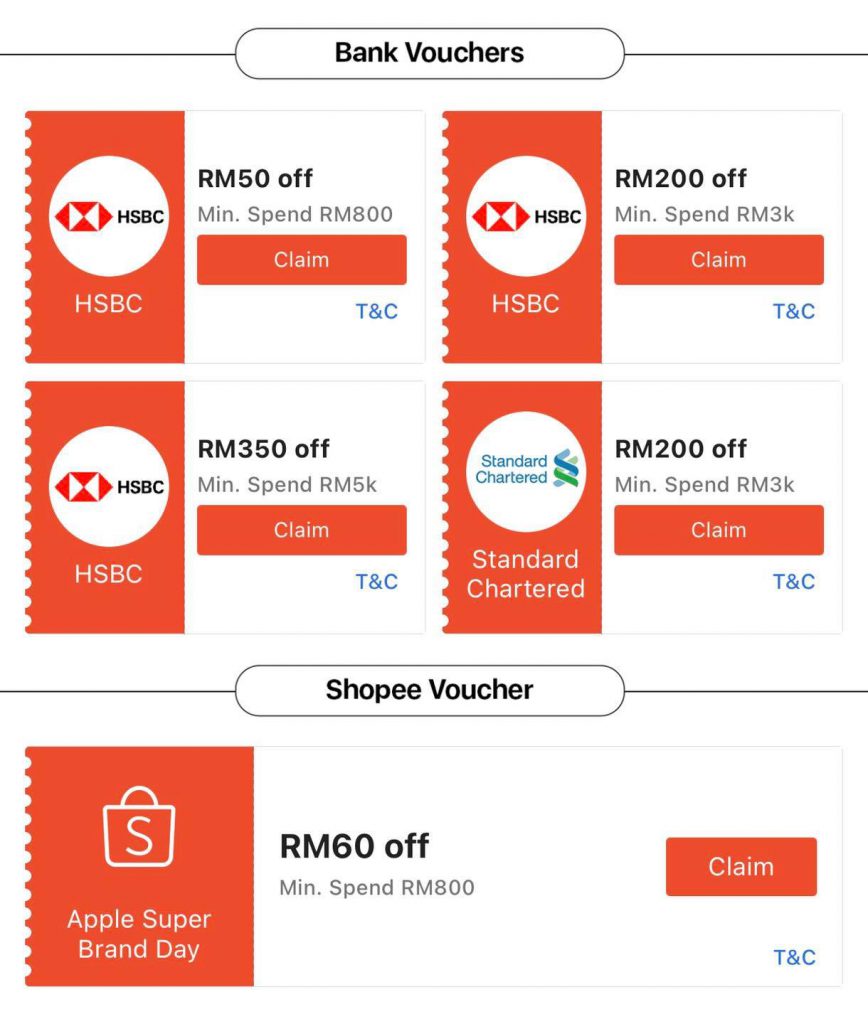Viewport: 868px width, 1024px height.
Task: Claim the Apple Super Brand Day RM60 voucher
Action: [741, 867]
